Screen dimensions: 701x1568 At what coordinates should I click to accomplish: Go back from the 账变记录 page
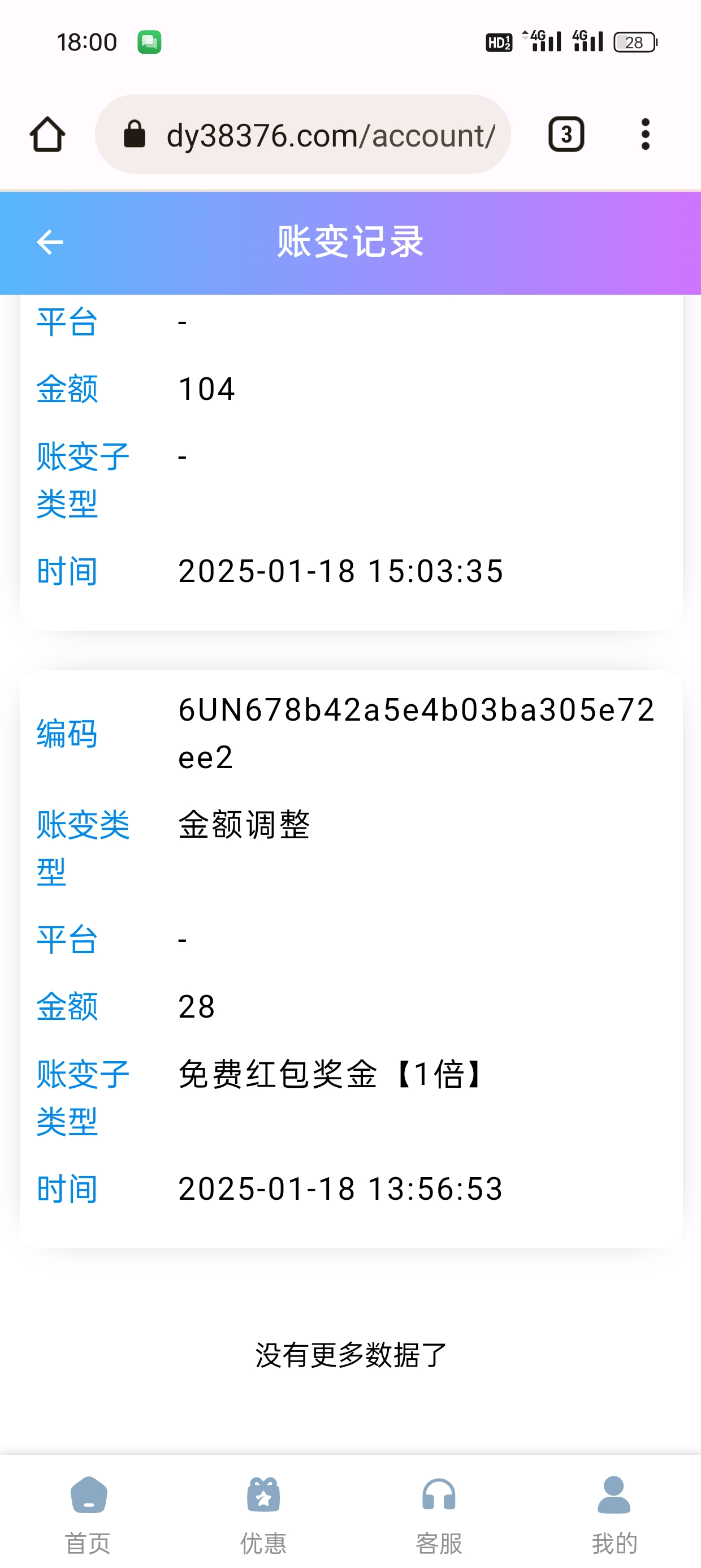click(x=50, y=242)
